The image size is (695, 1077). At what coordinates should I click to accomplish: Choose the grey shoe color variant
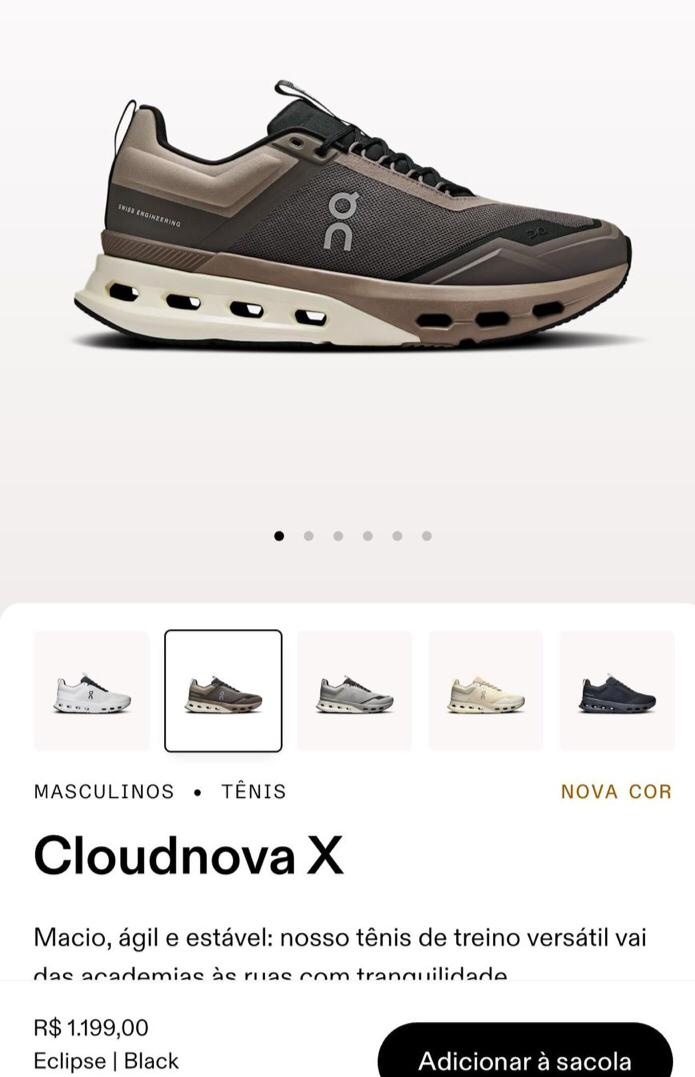tap(355, 691)
